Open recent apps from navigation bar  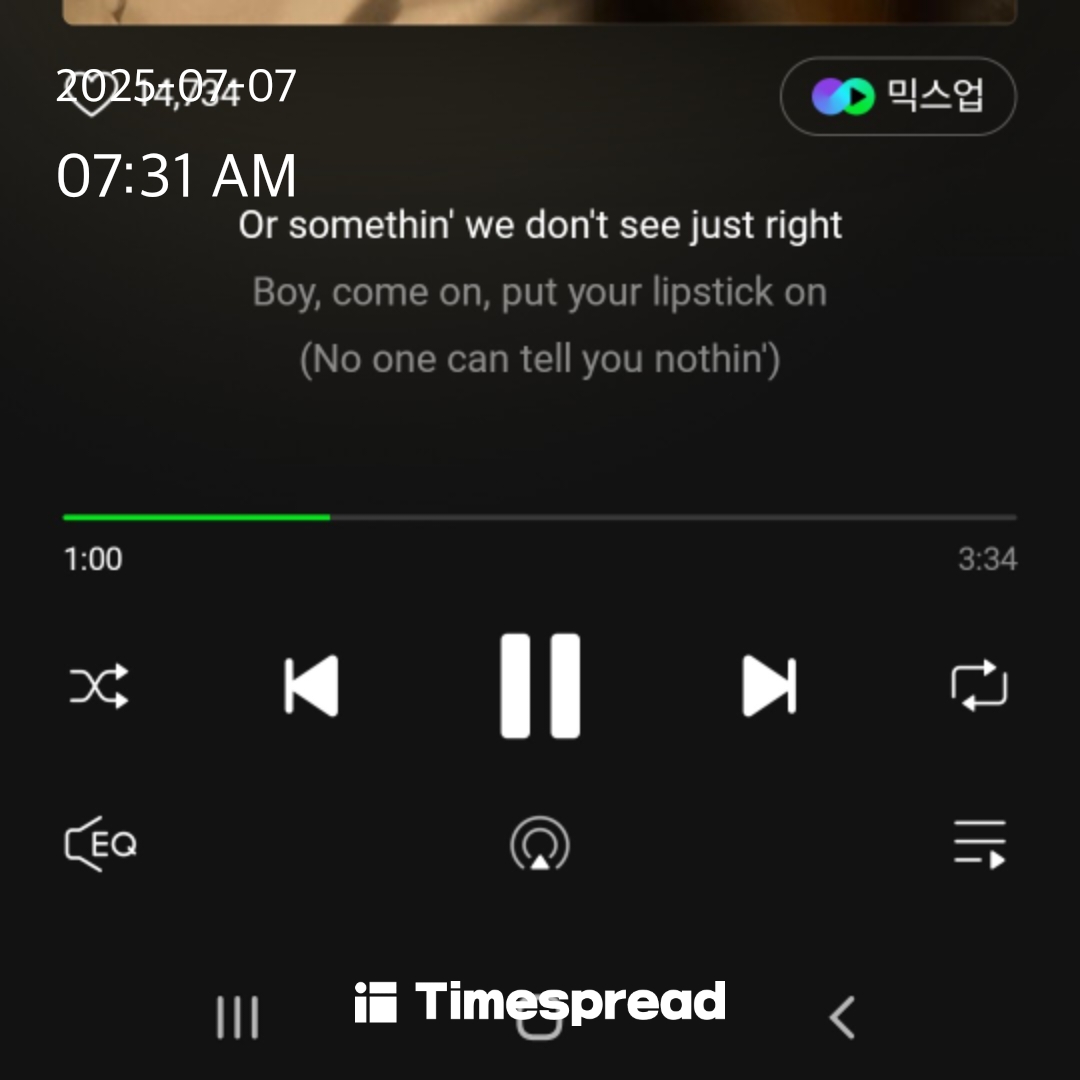[x=238, y=1018]
